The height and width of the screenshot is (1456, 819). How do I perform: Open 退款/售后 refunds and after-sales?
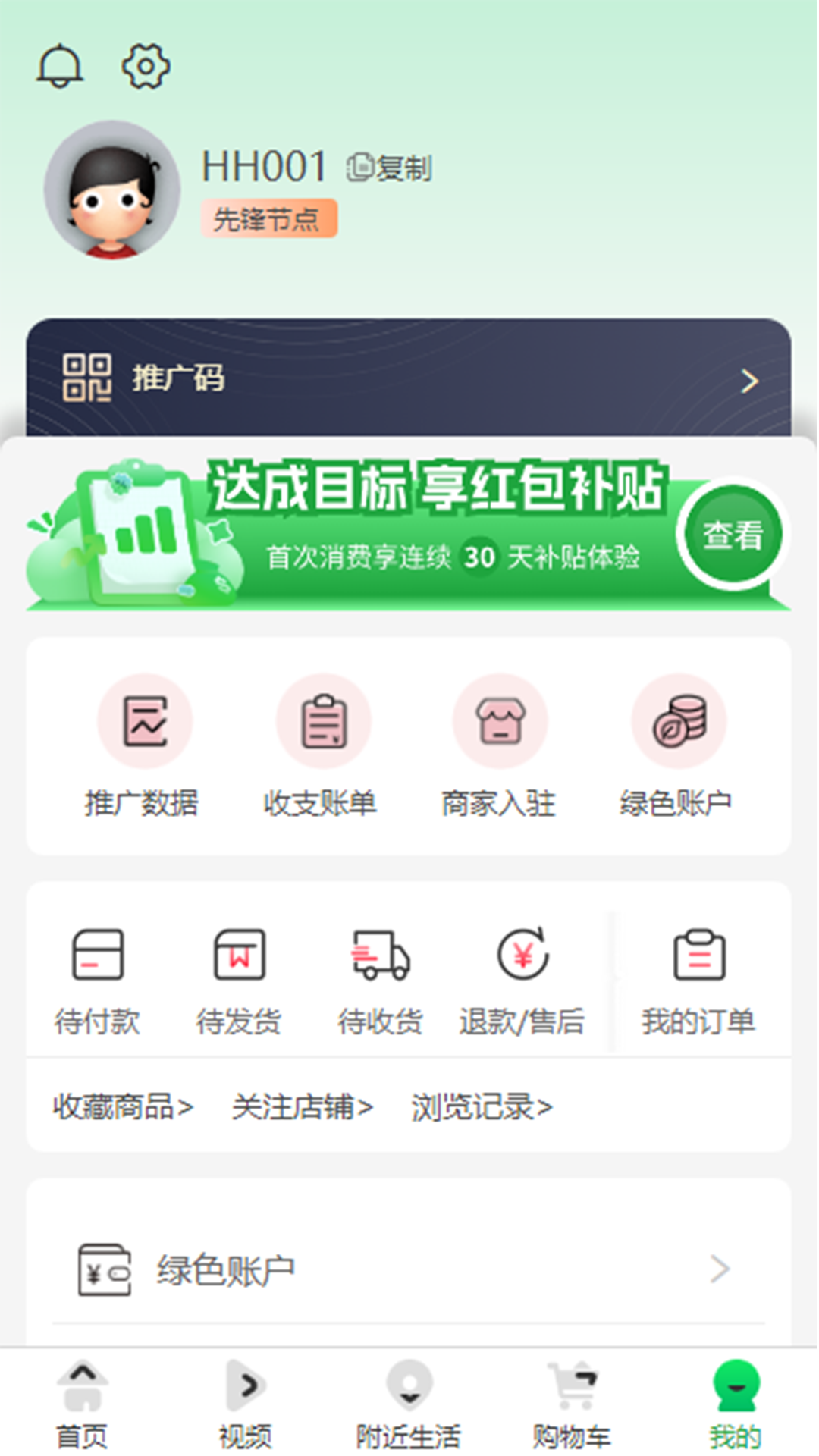pyautogui.click(x=522, y=981)
